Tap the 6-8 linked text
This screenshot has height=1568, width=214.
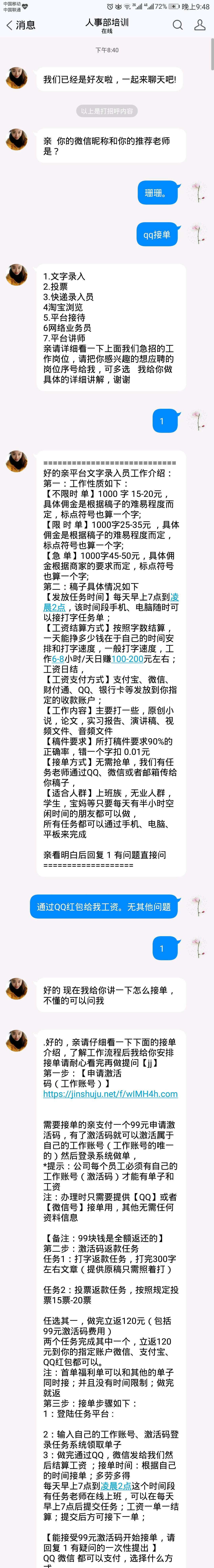(58, 659)
